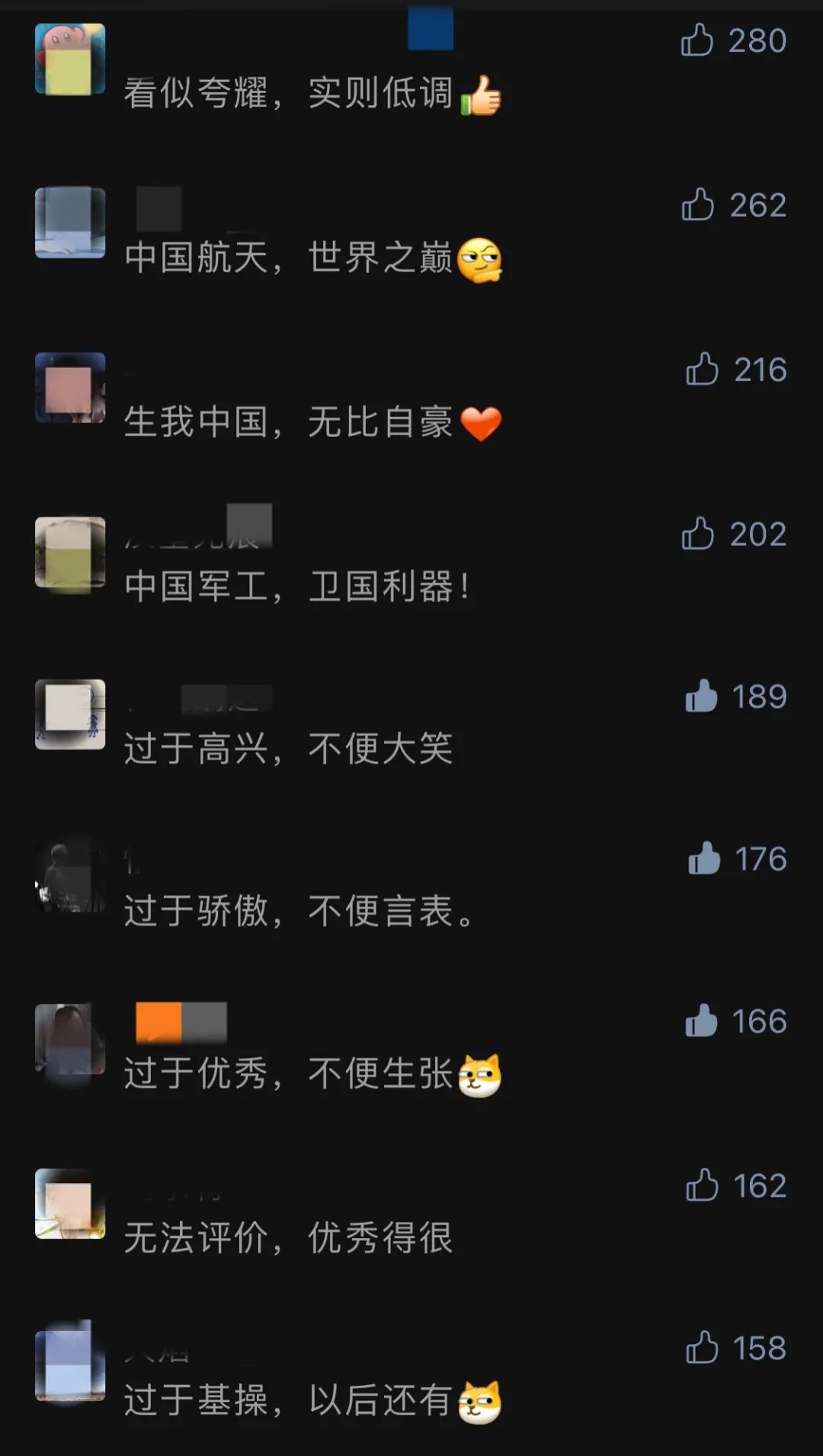
Task: Open avatar of 过于基操 commenter
Action: (70, 1361)
